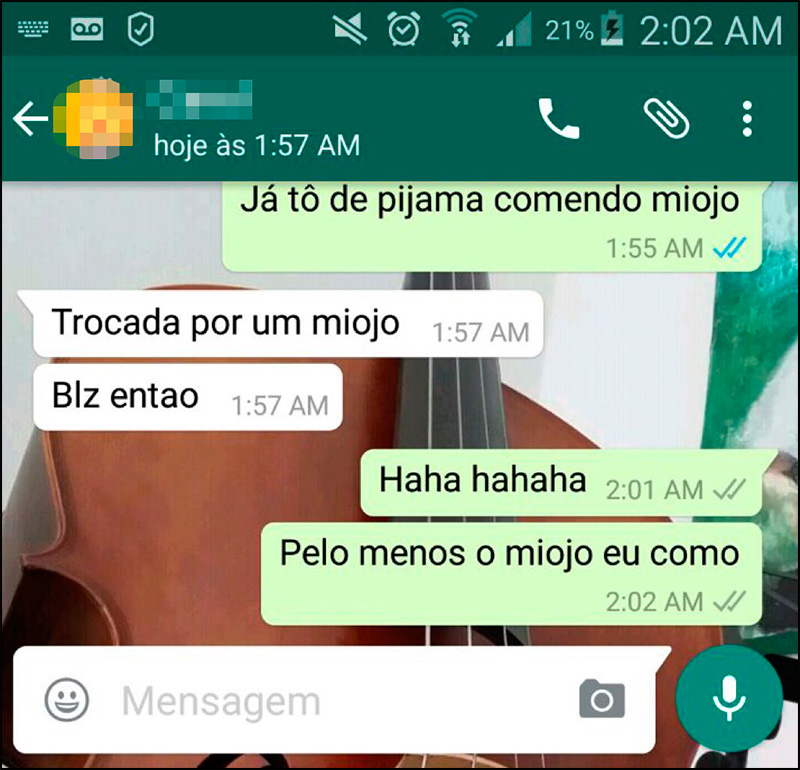Open the attachment paperclip menu
Image resolution: width=800 pixels, height=770 pixels.
665,119
